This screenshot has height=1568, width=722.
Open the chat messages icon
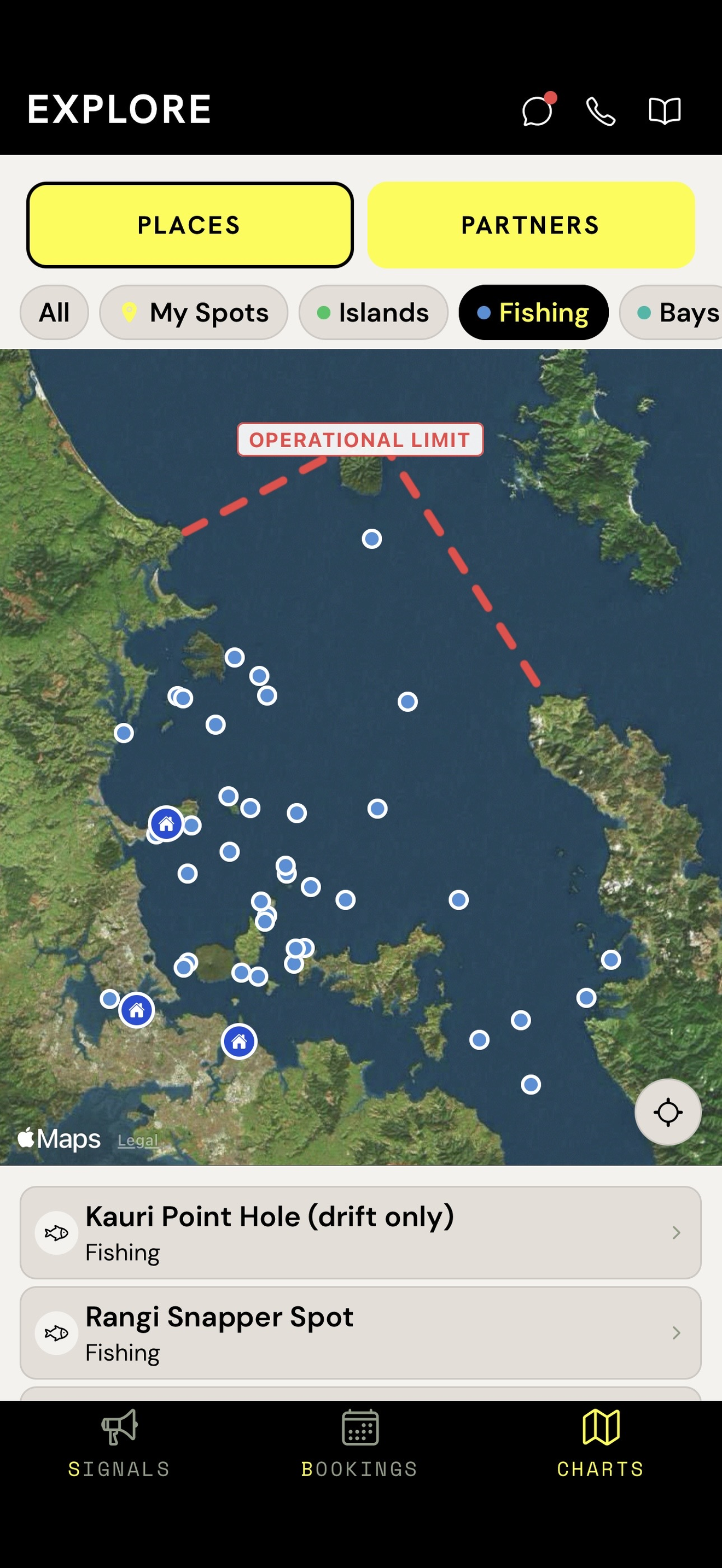[538, 110]
